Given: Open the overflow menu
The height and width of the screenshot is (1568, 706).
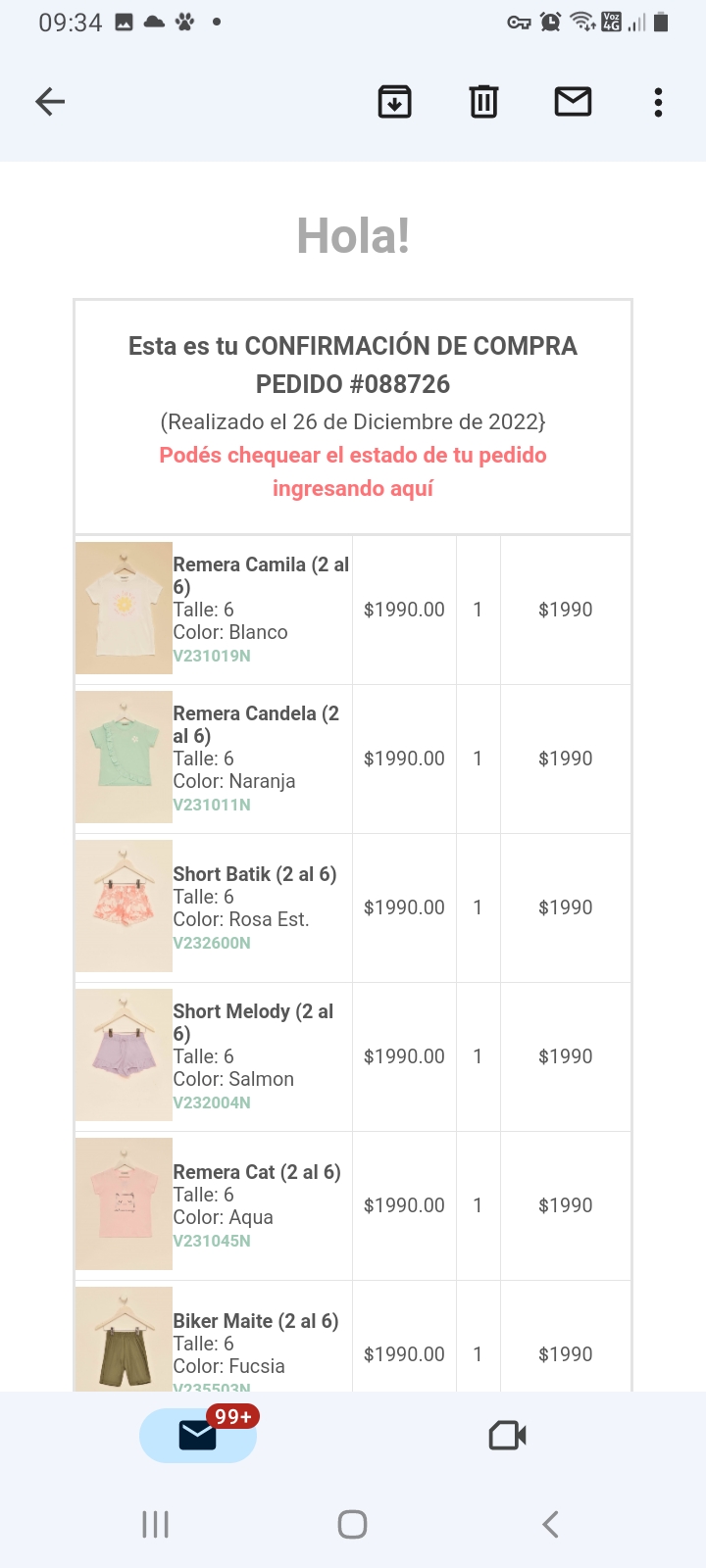Looking at the screenshot, I should click(658, 102).
